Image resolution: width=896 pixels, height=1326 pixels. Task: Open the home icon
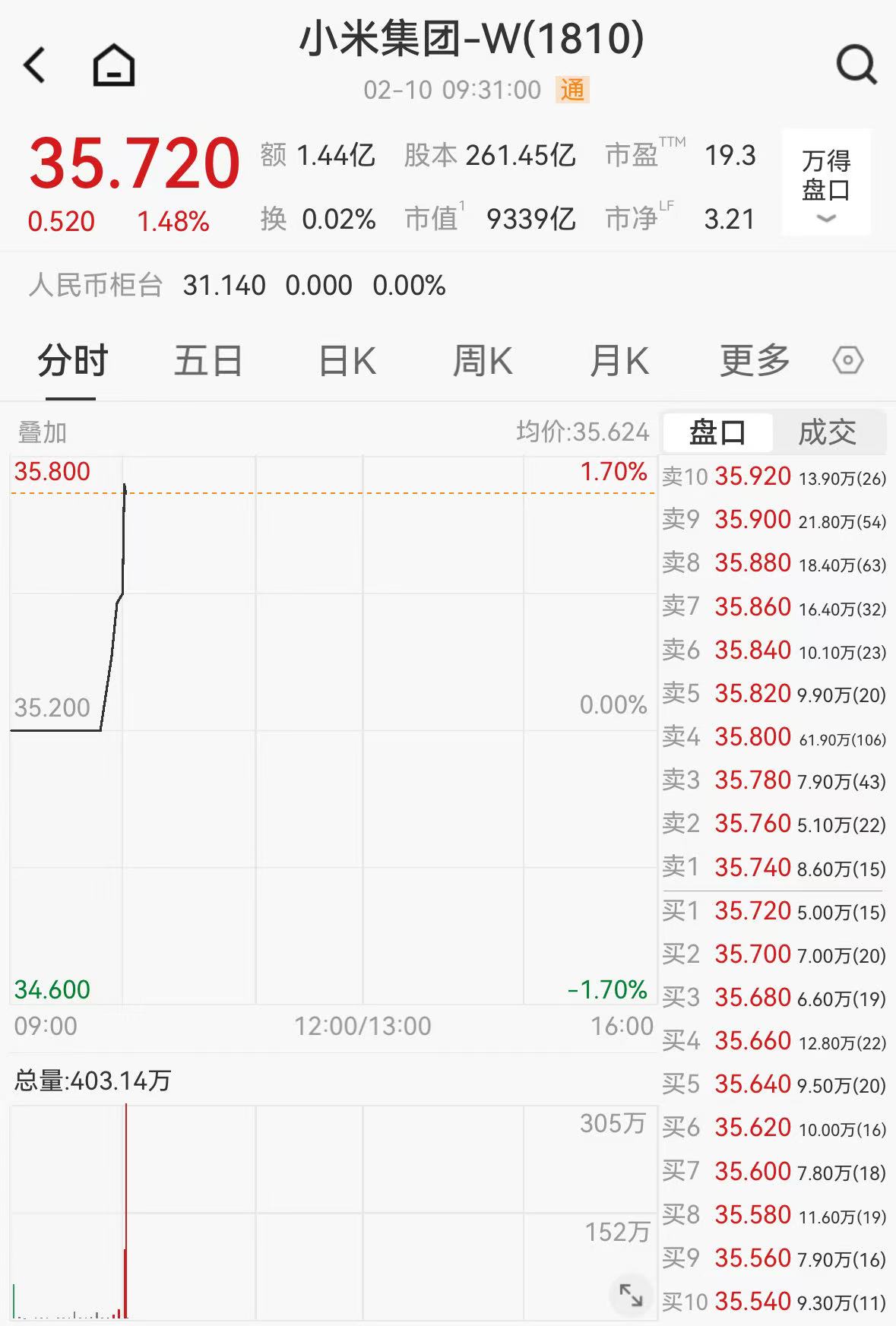click(114, 65)
